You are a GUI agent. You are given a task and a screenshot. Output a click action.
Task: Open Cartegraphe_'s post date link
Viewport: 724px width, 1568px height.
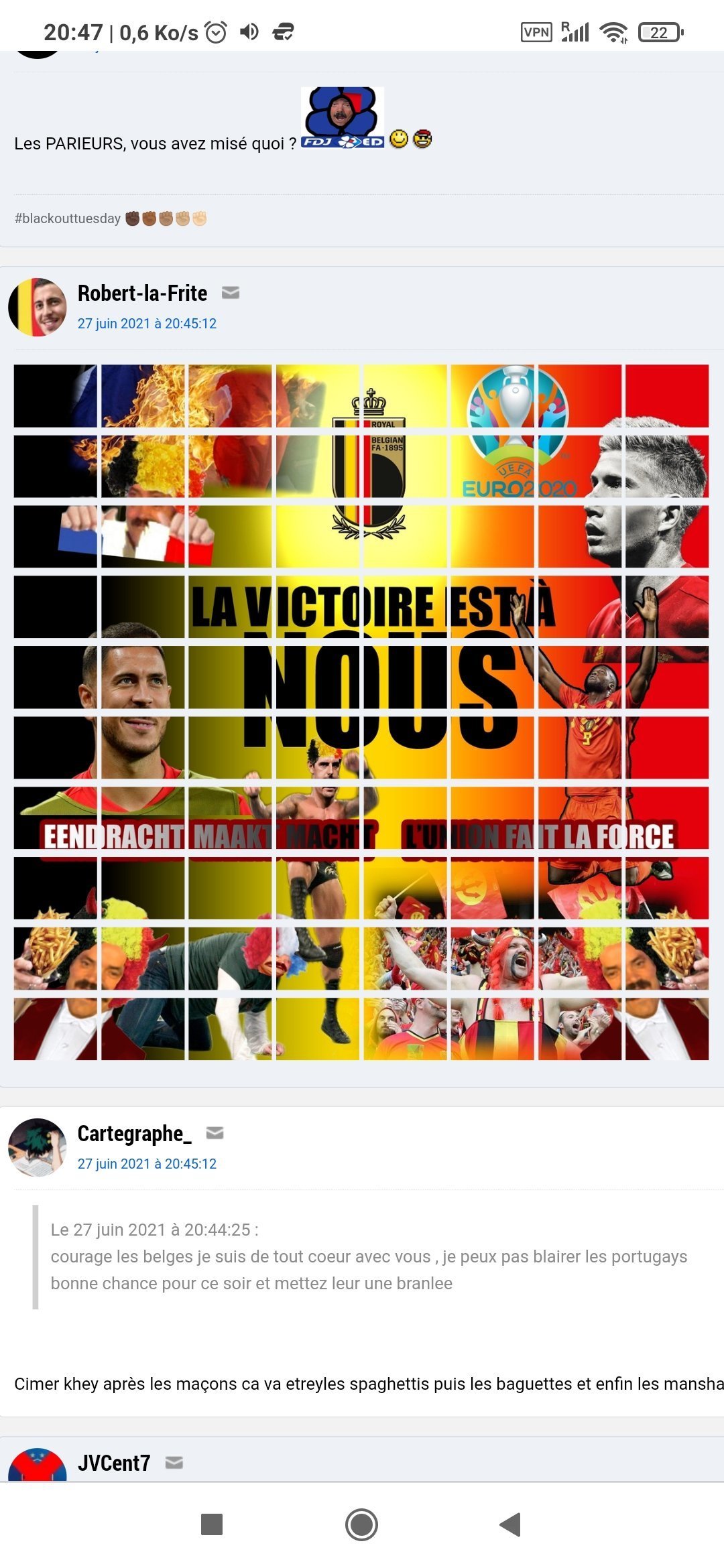147,1164
